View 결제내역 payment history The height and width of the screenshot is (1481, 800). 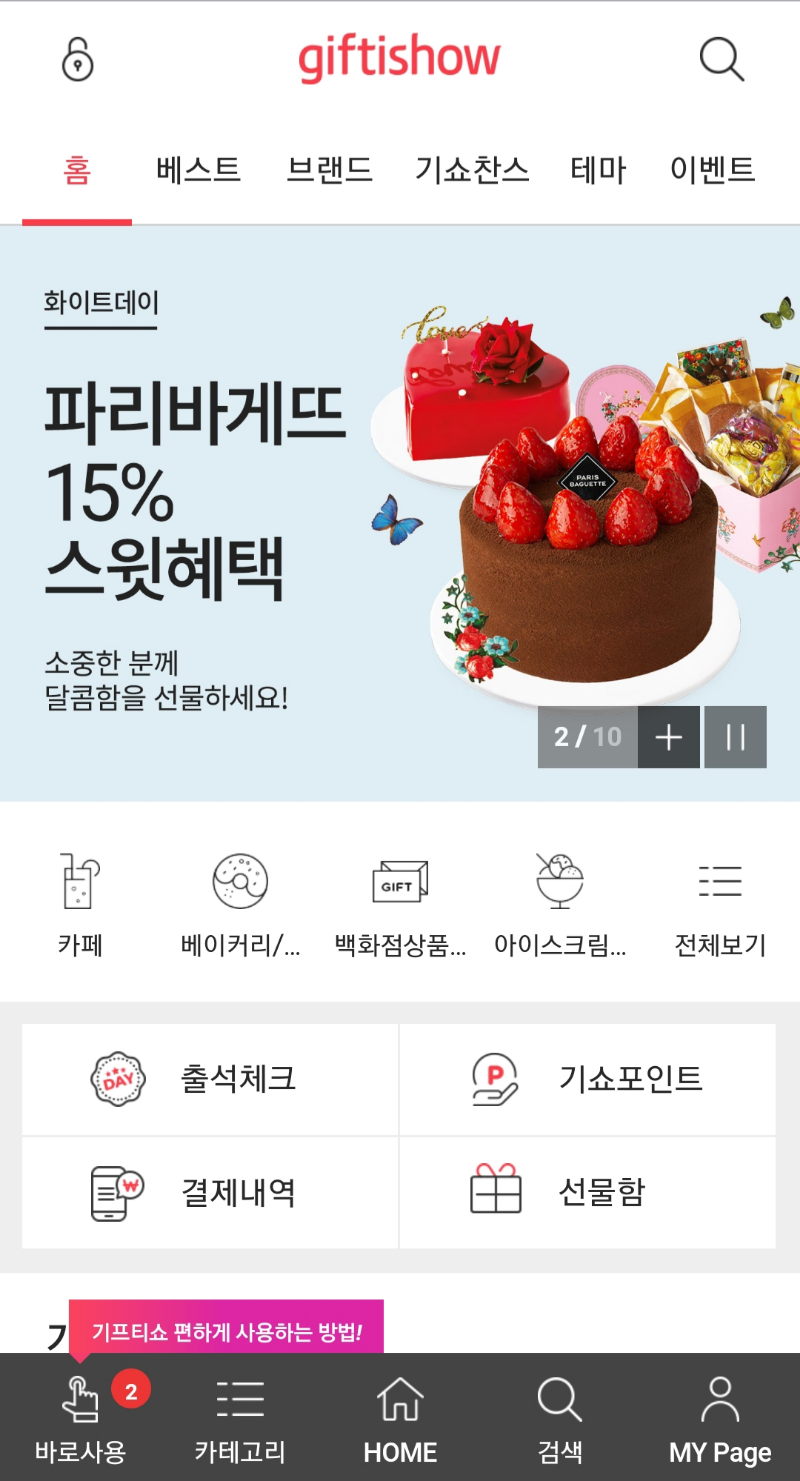[x=210, y=1192]
